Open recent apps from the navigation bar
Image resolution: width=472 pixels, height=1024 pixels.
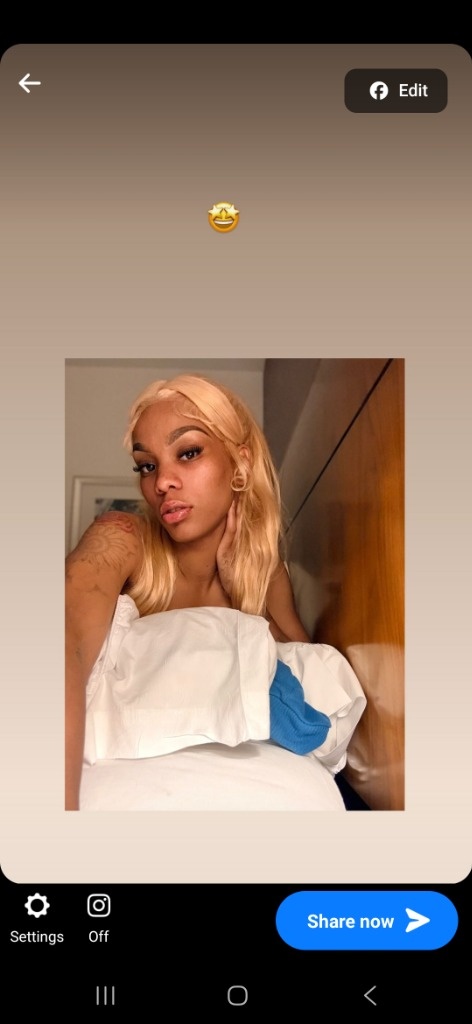point(105,995)
